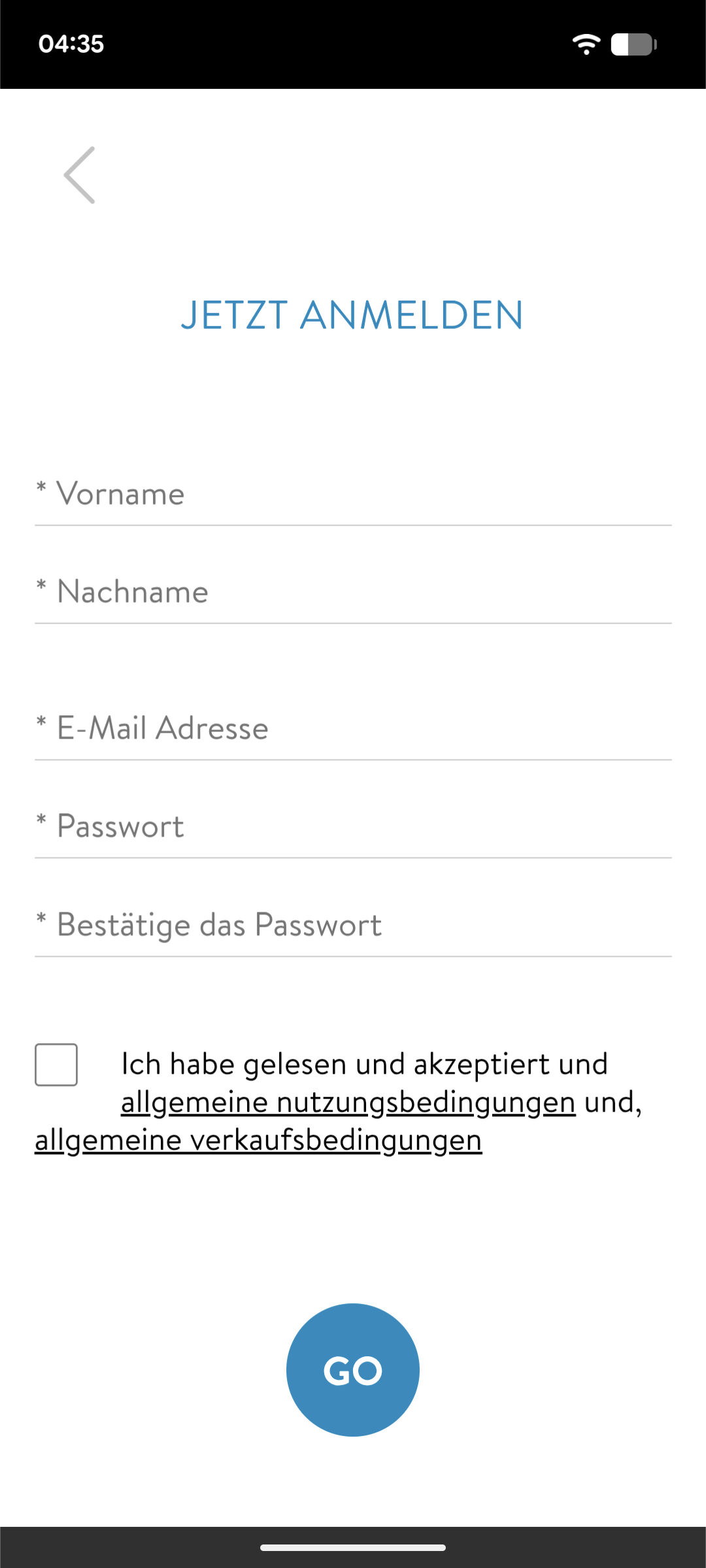Viewport: 706px width, 1568px height.
Task: Tap the back arrow chevron
Action: click(78, 175)
